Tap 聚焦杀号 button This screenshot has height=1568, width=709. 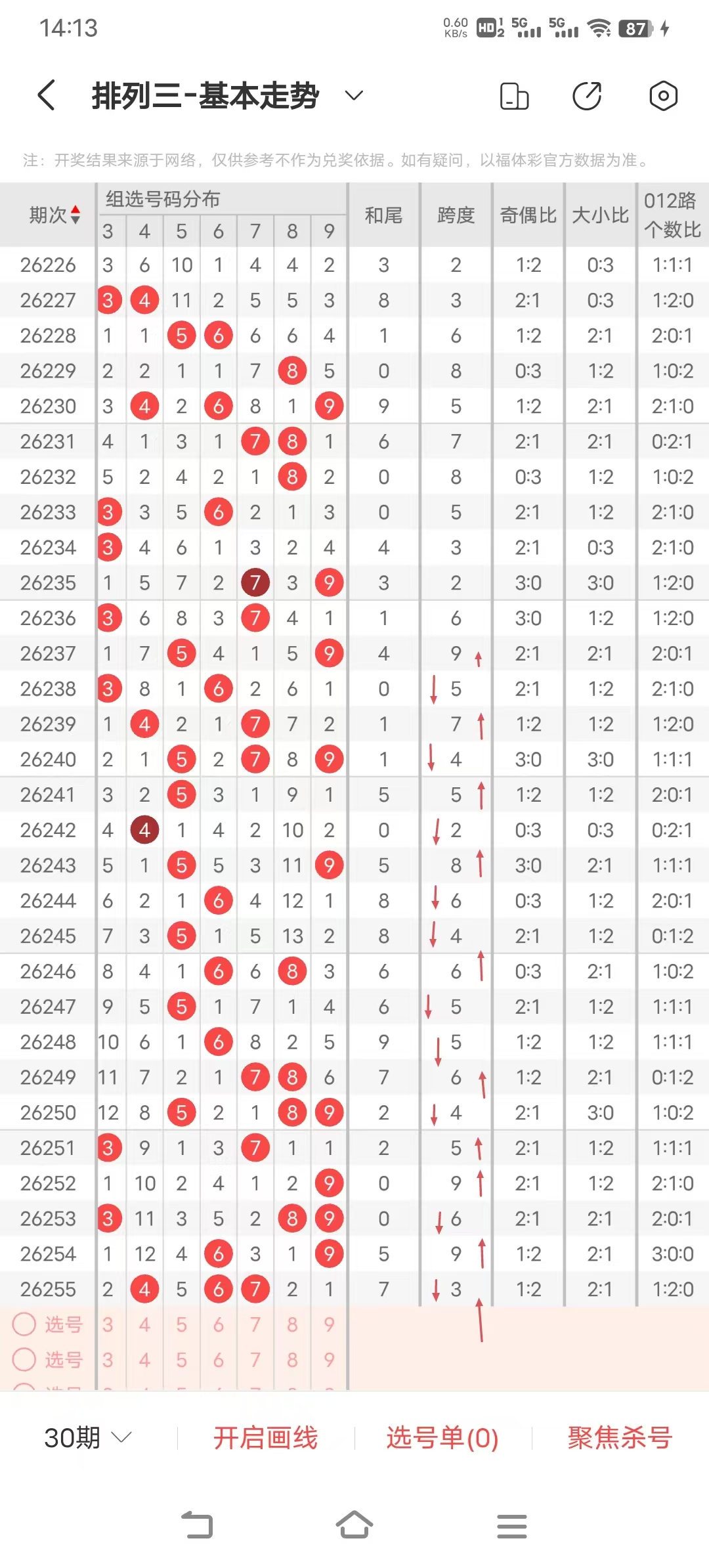point(620,1438)
